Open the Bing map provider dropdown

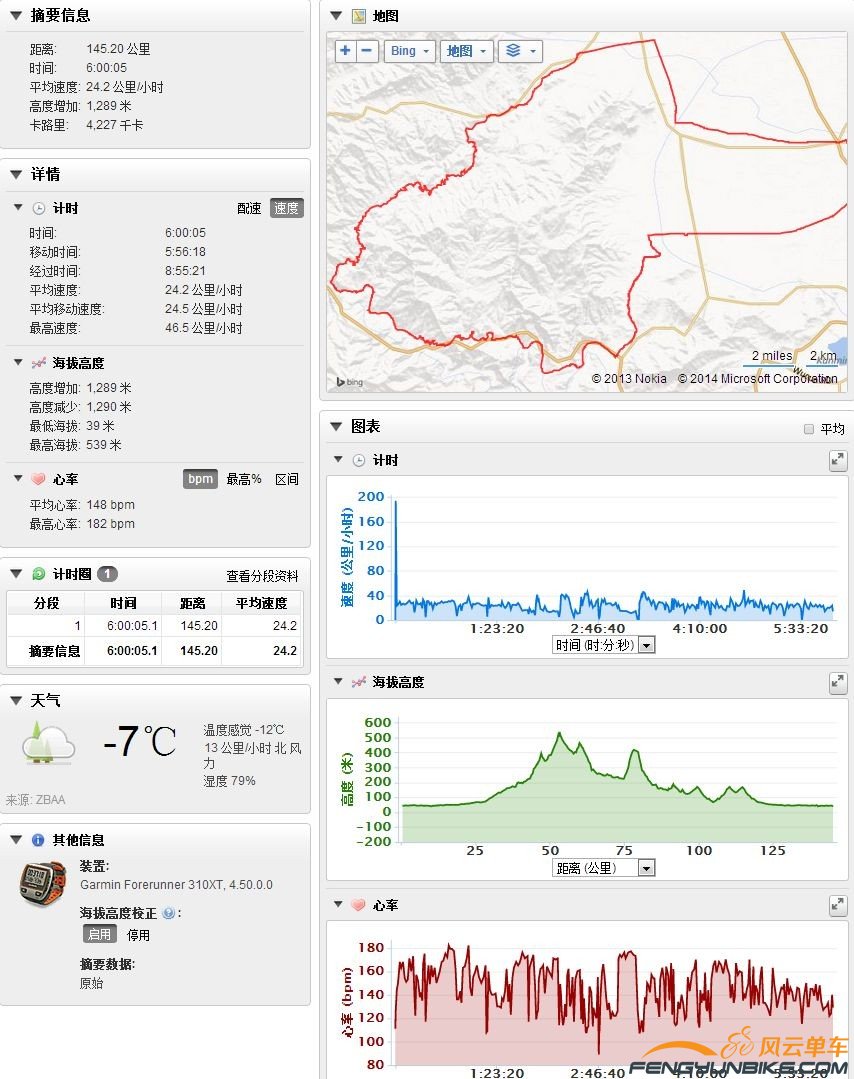point(410,51)
